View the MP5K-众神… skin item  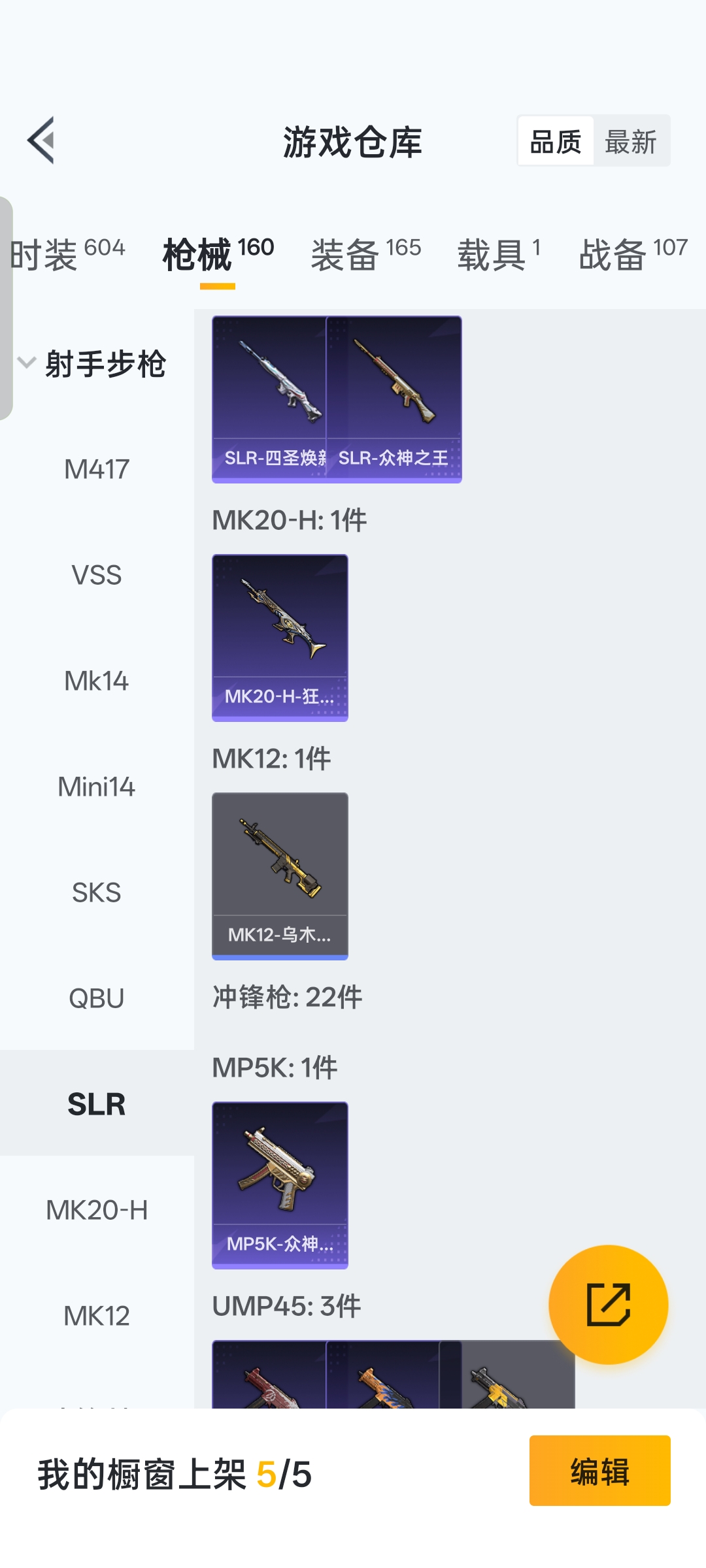click(280, 1185)
